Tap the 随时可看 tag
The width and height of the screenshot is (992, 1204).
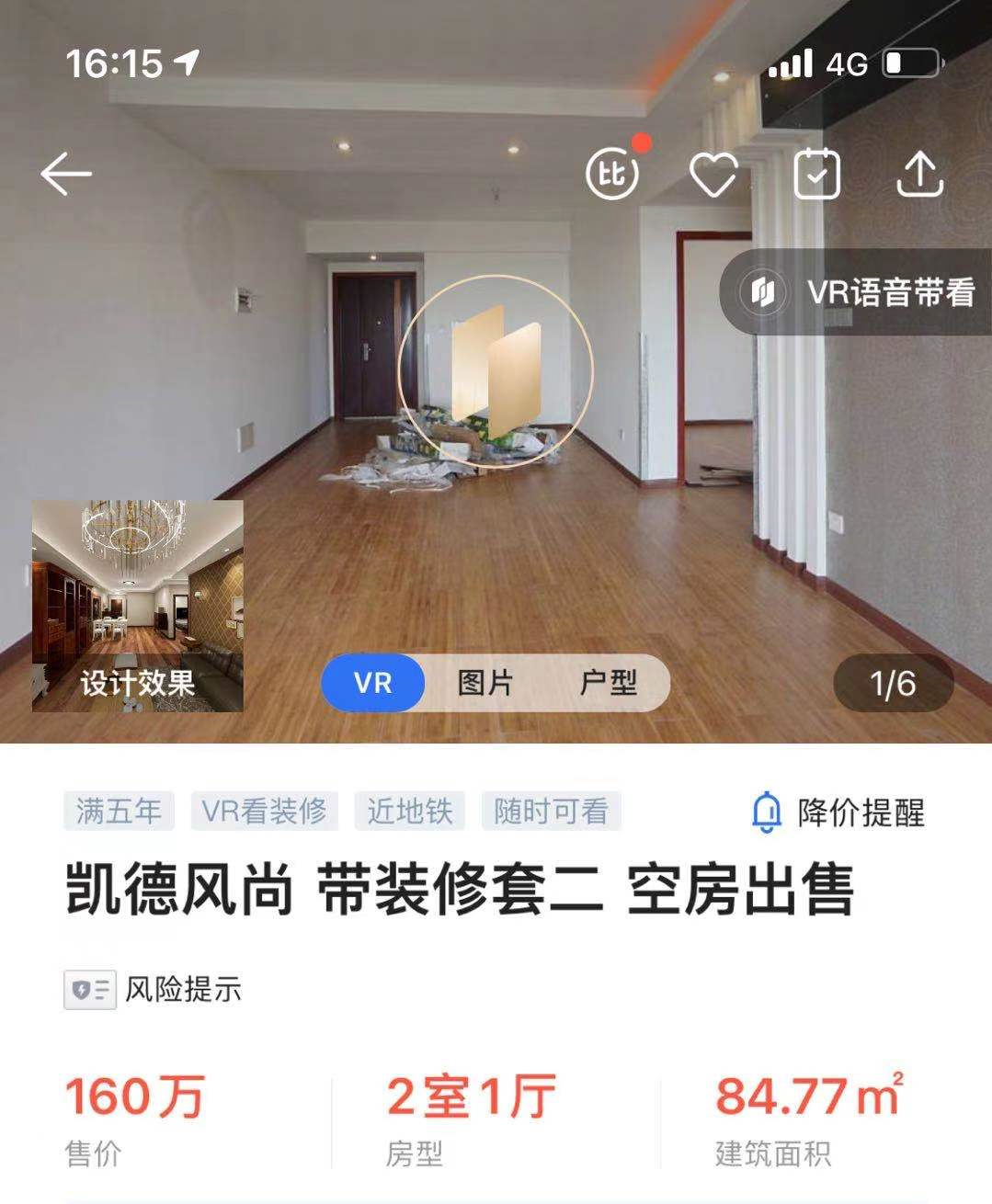point(551,812)
